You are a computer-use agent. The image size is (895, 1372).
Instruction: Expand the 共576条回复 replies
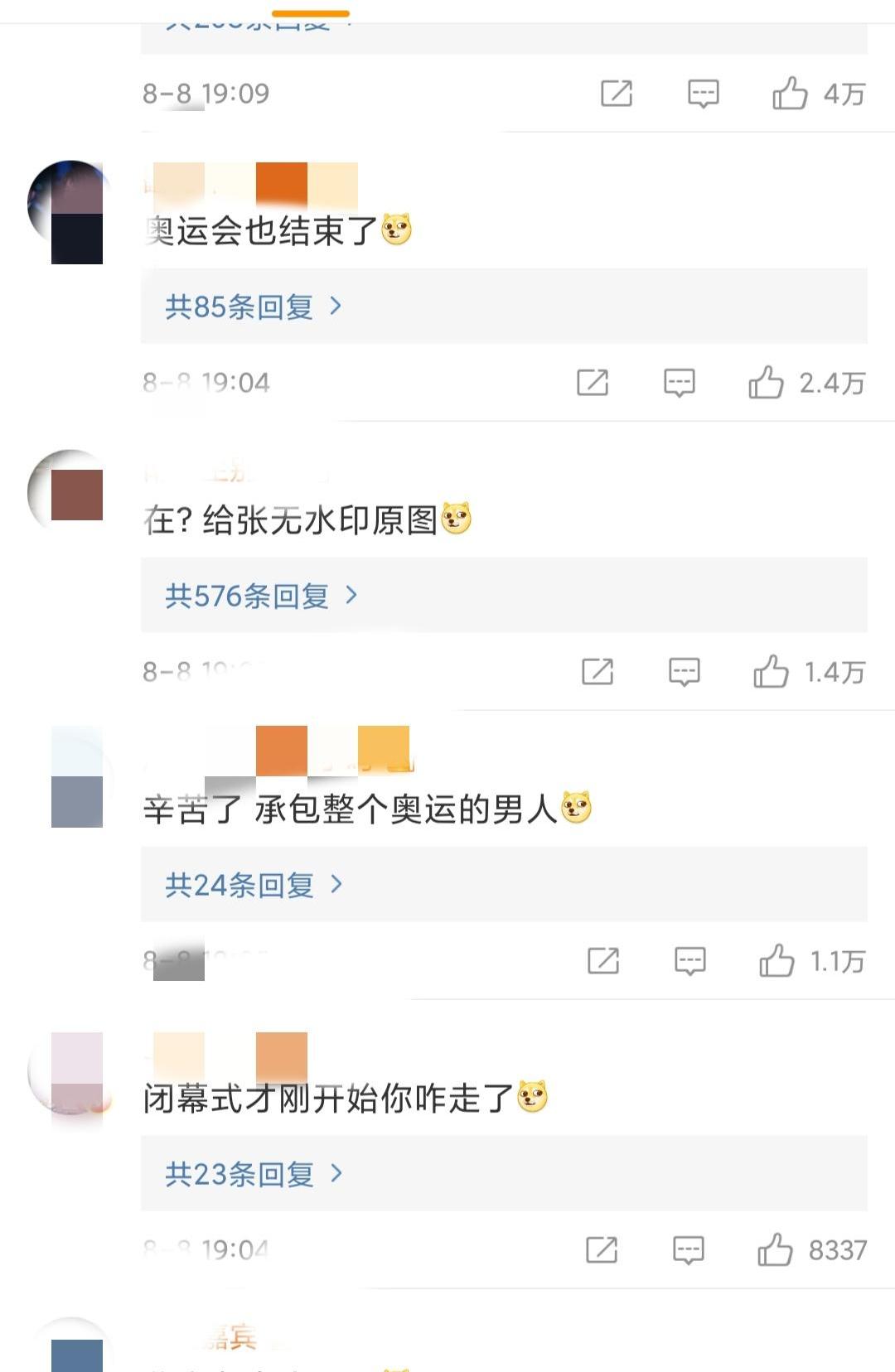click(260, 596)
